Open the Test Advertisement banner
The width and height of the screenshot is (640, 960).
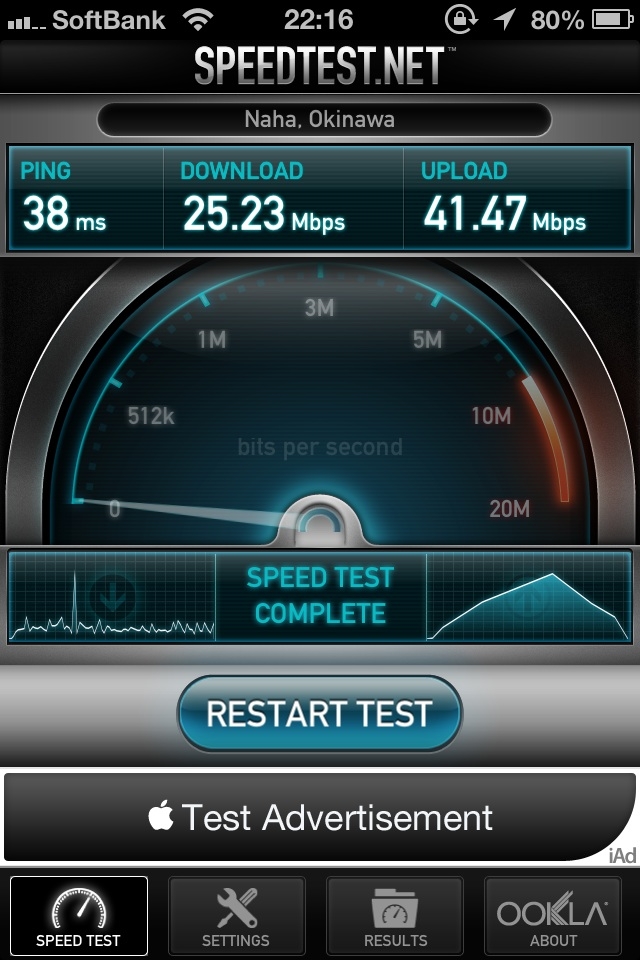click(319, 817)
